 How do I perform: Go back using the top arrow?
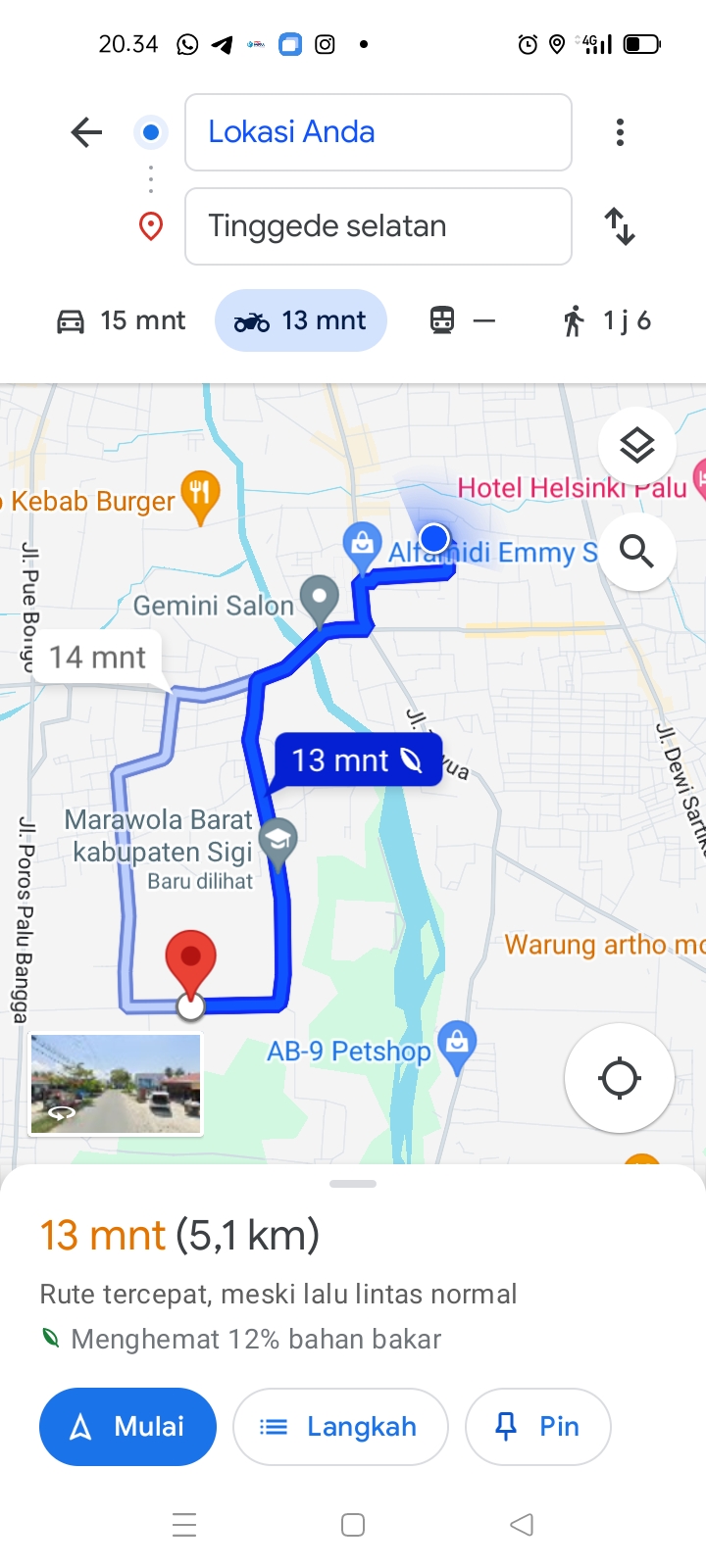click(x=86, y=132)
